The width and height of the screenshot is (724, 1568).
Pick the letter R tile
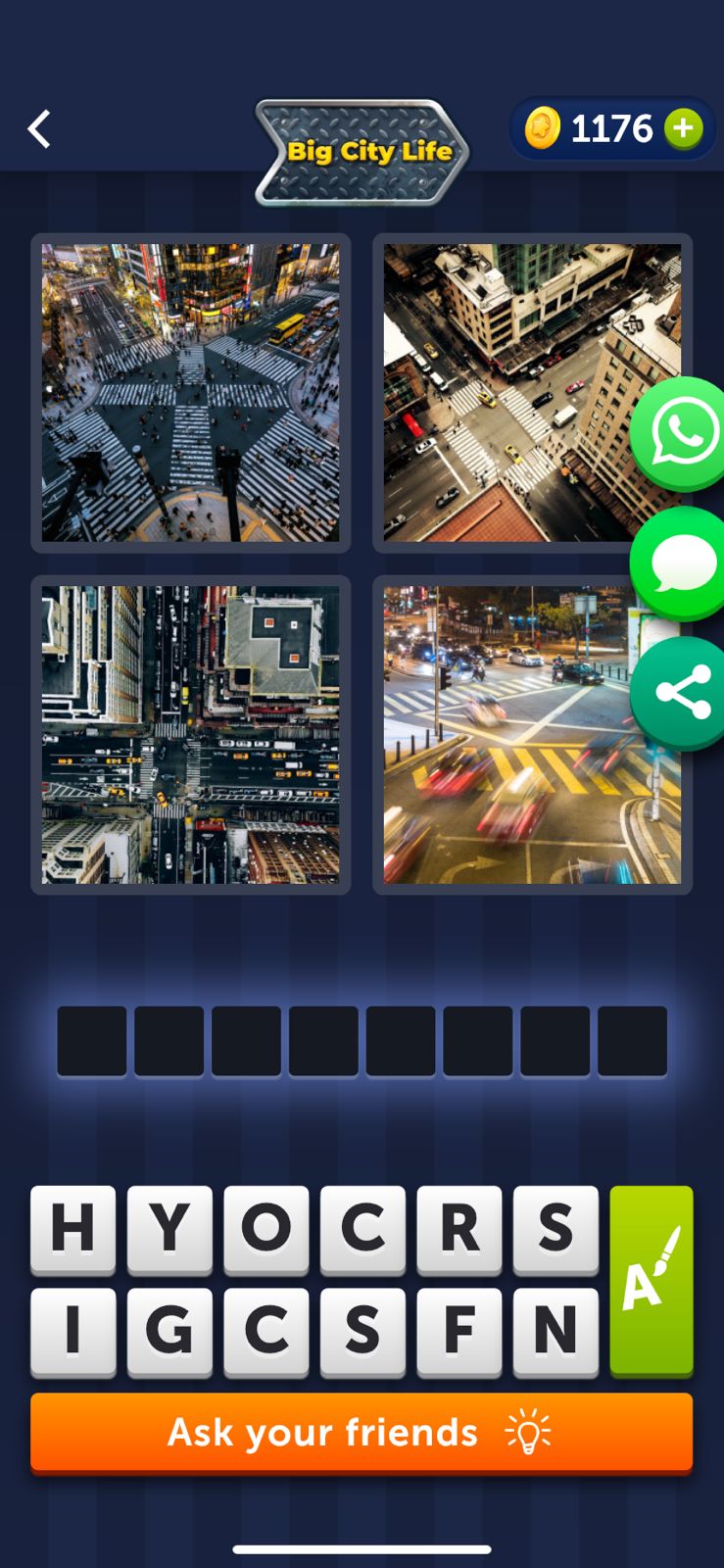pos(459,1228)
